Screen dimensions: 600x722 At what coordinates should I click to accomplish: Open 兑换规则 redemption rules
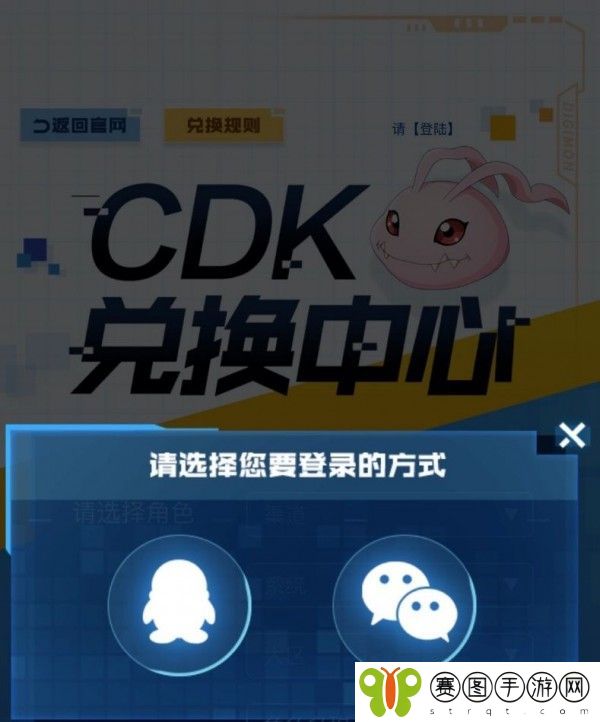223,127
